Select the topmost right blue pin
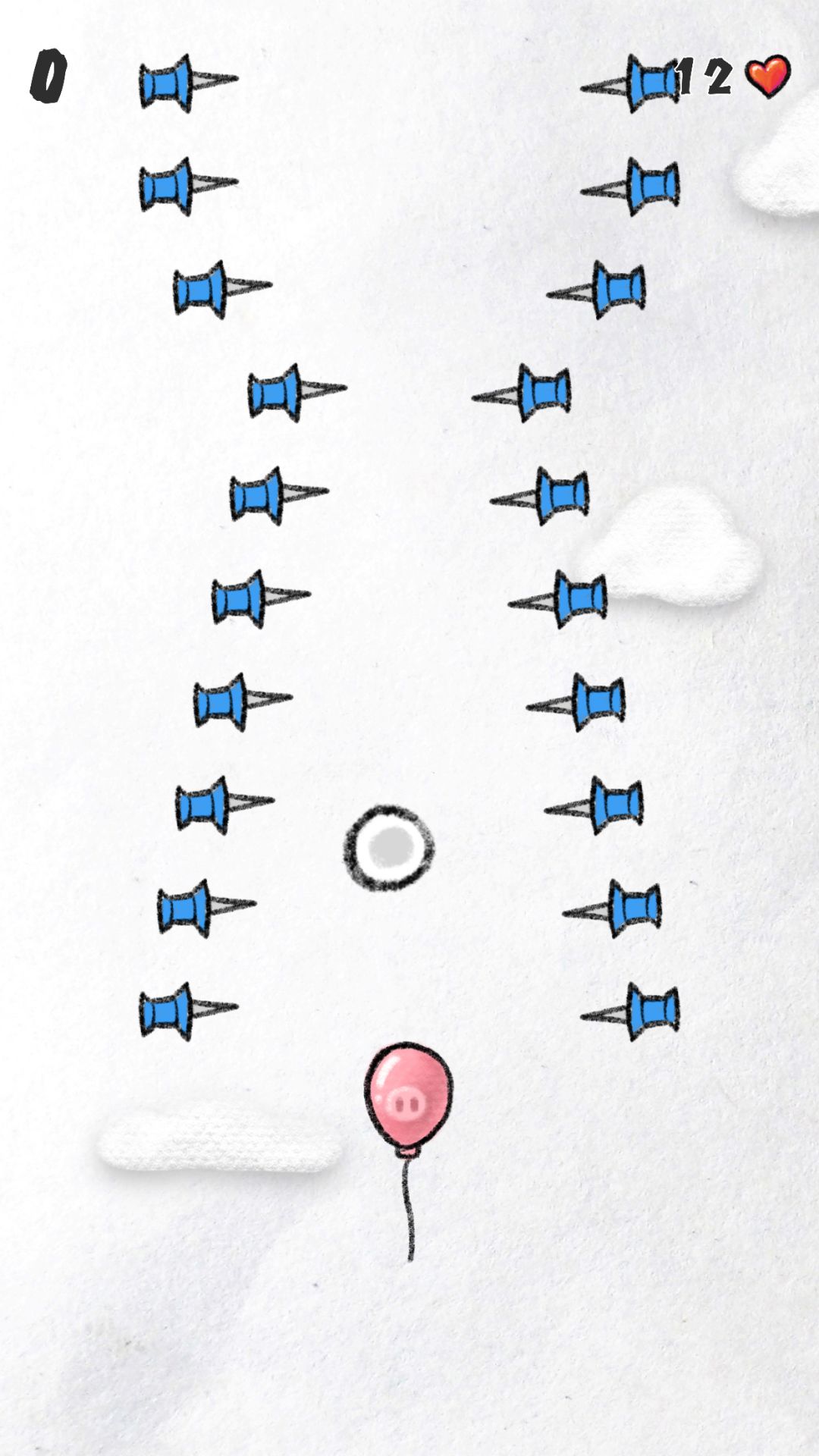Viewport: 819px width, 1456px height. coord(652,83)
